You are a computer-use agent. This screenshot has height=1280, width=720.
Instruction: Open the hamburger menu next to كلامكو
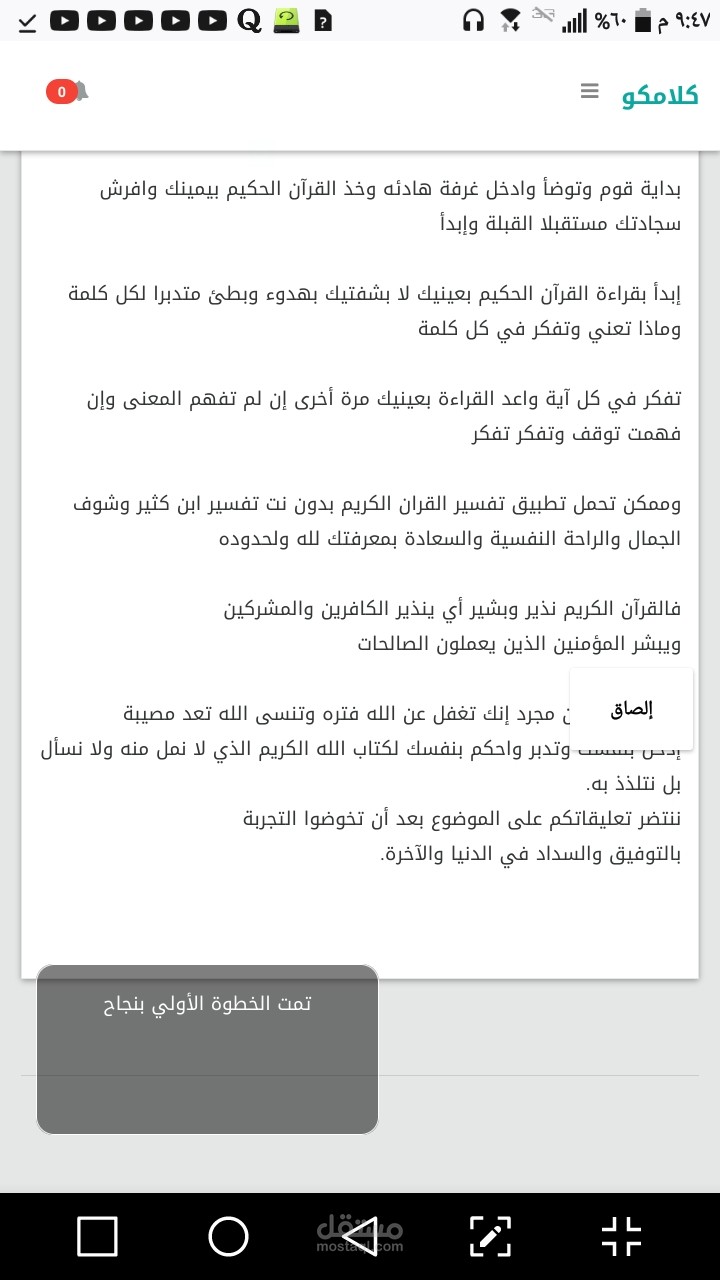coord(589,92)
